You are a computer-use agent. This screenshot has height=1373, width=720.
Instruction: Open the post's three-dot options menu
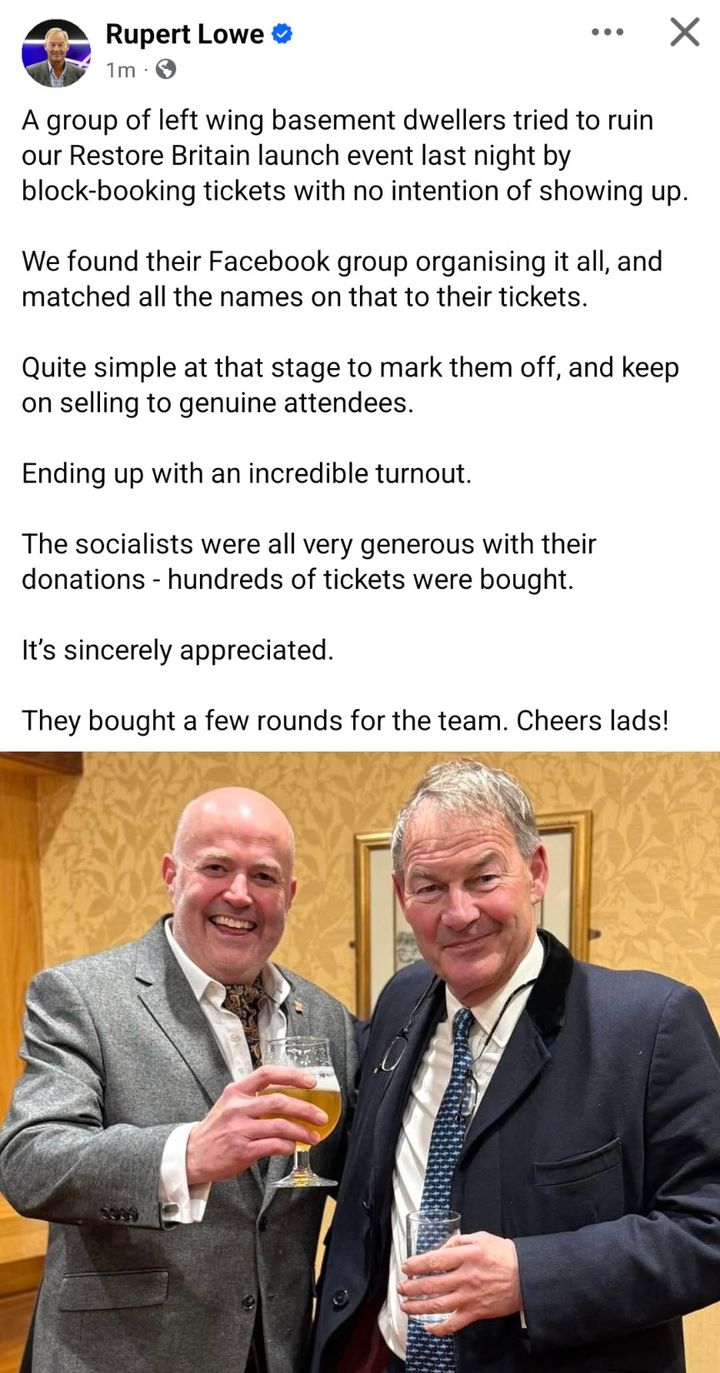(x=607, y=32)
